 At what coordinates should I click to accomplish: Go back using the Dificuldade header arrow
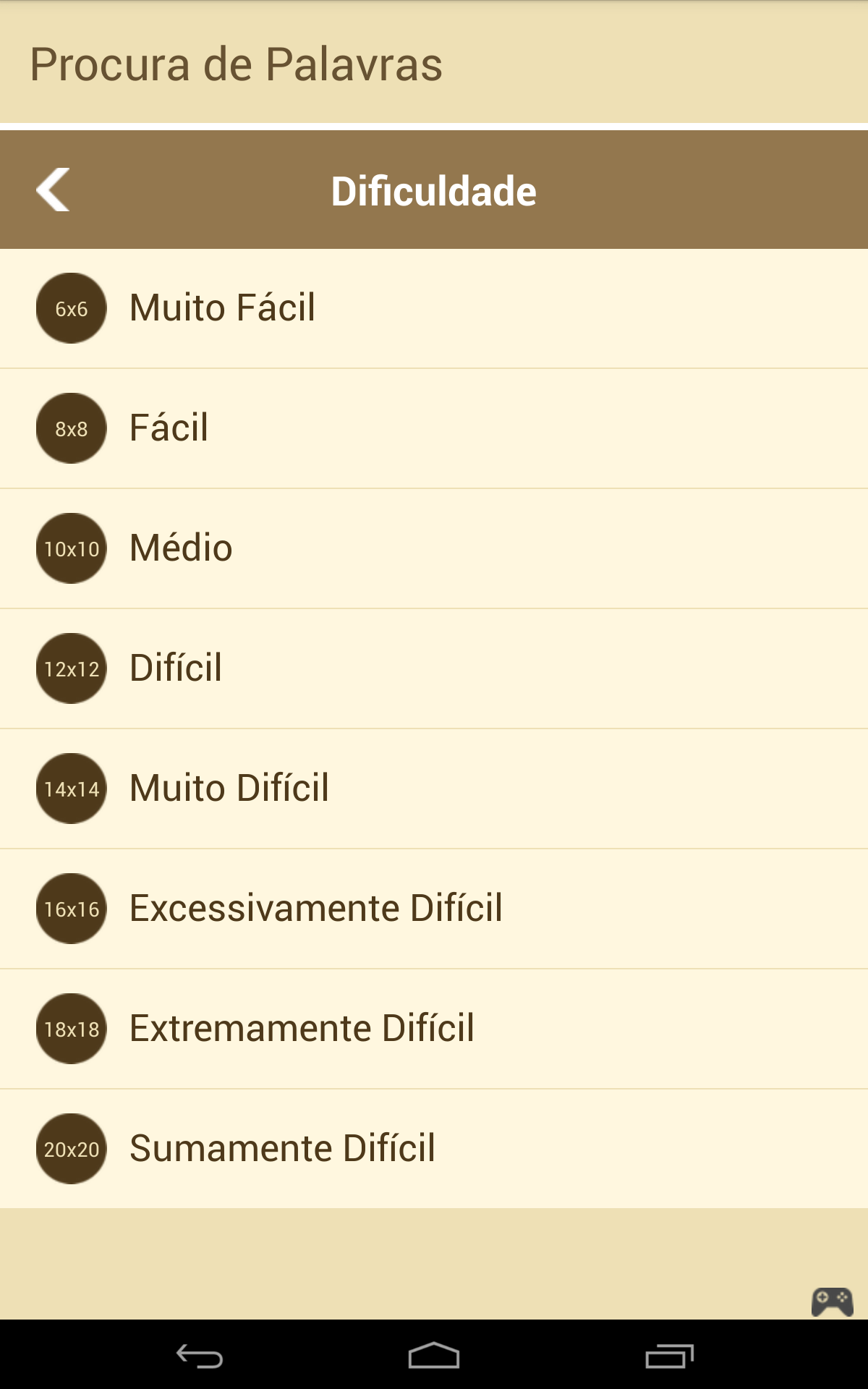[53, 190]
